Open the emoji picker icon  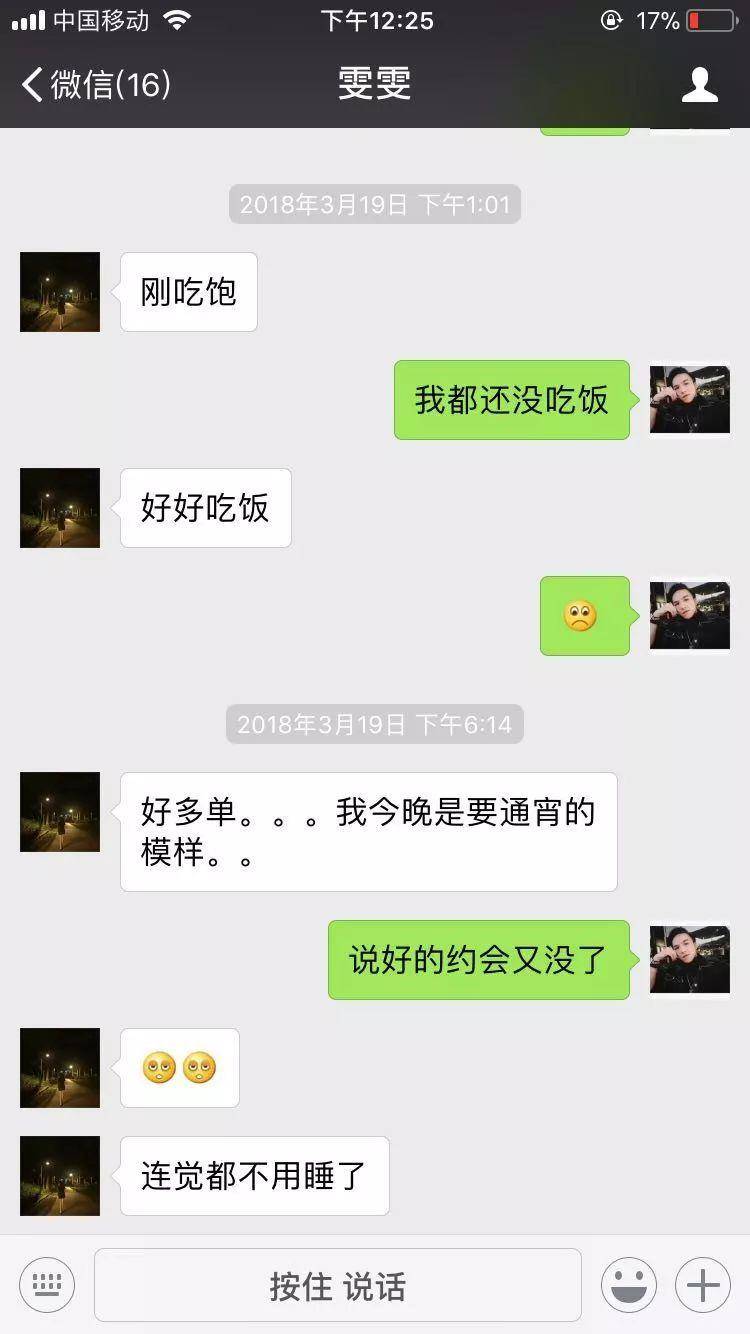[628, 1284]
